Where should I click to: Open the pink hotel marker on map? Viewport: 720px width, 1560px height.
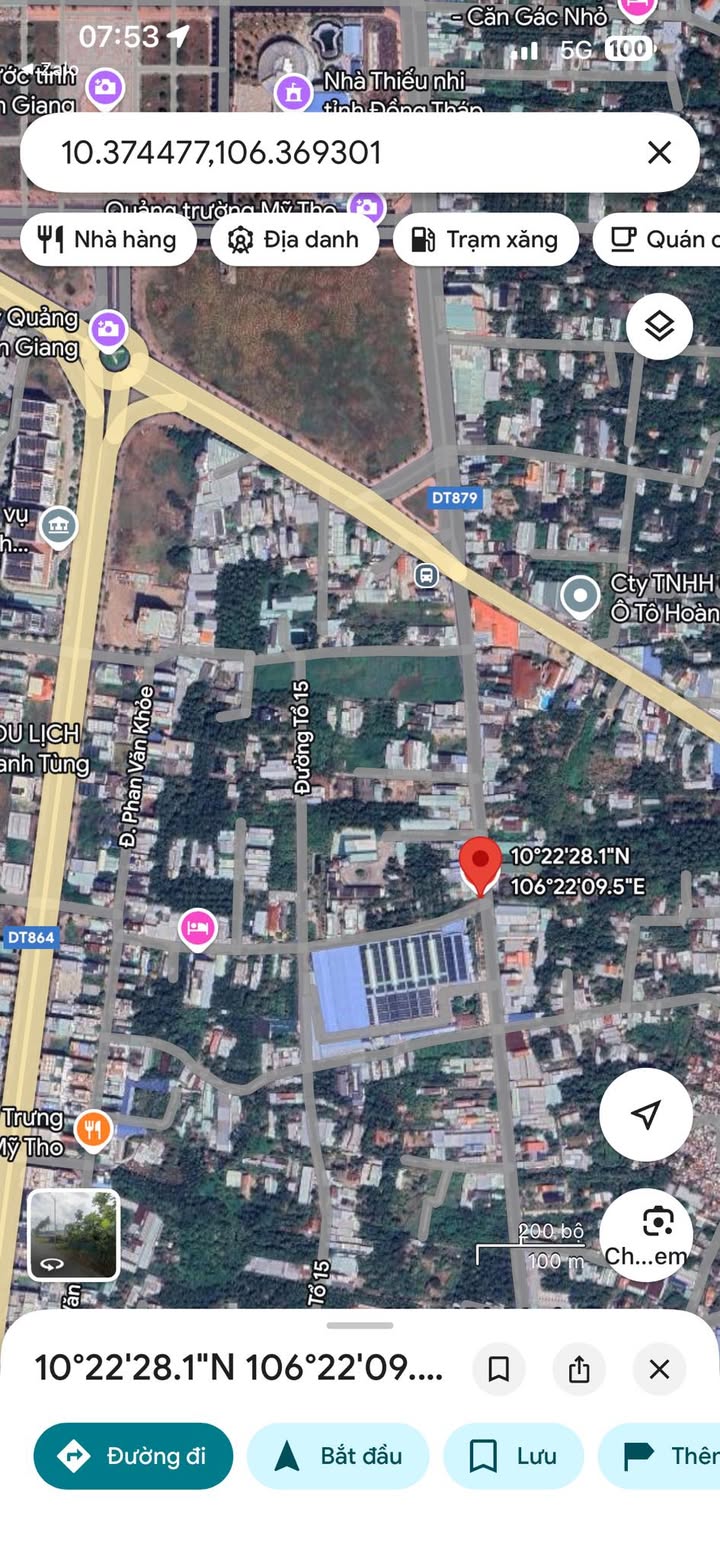pos(198,928)
